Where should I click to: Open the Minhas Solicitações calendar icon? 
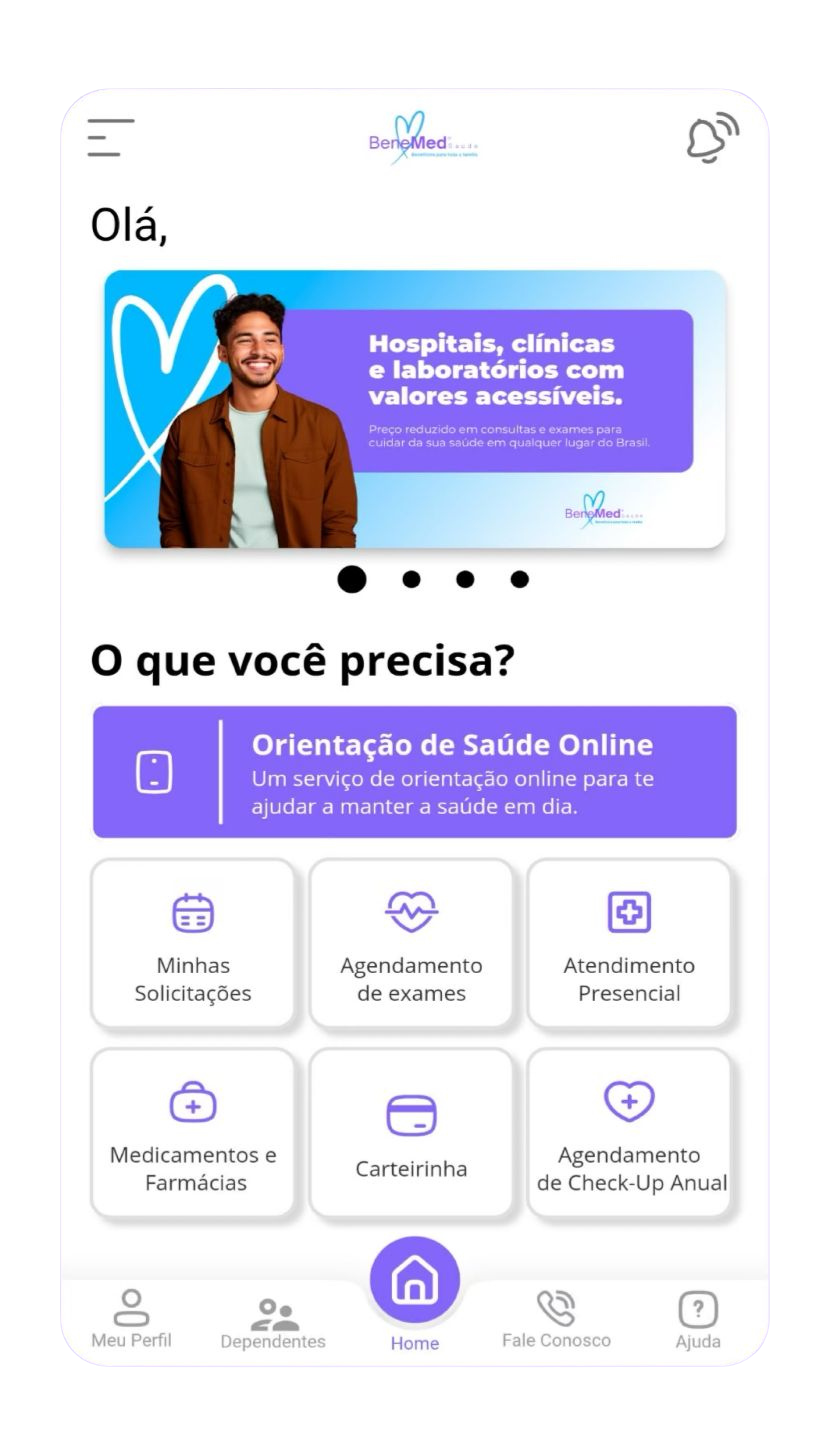point(193,911)
